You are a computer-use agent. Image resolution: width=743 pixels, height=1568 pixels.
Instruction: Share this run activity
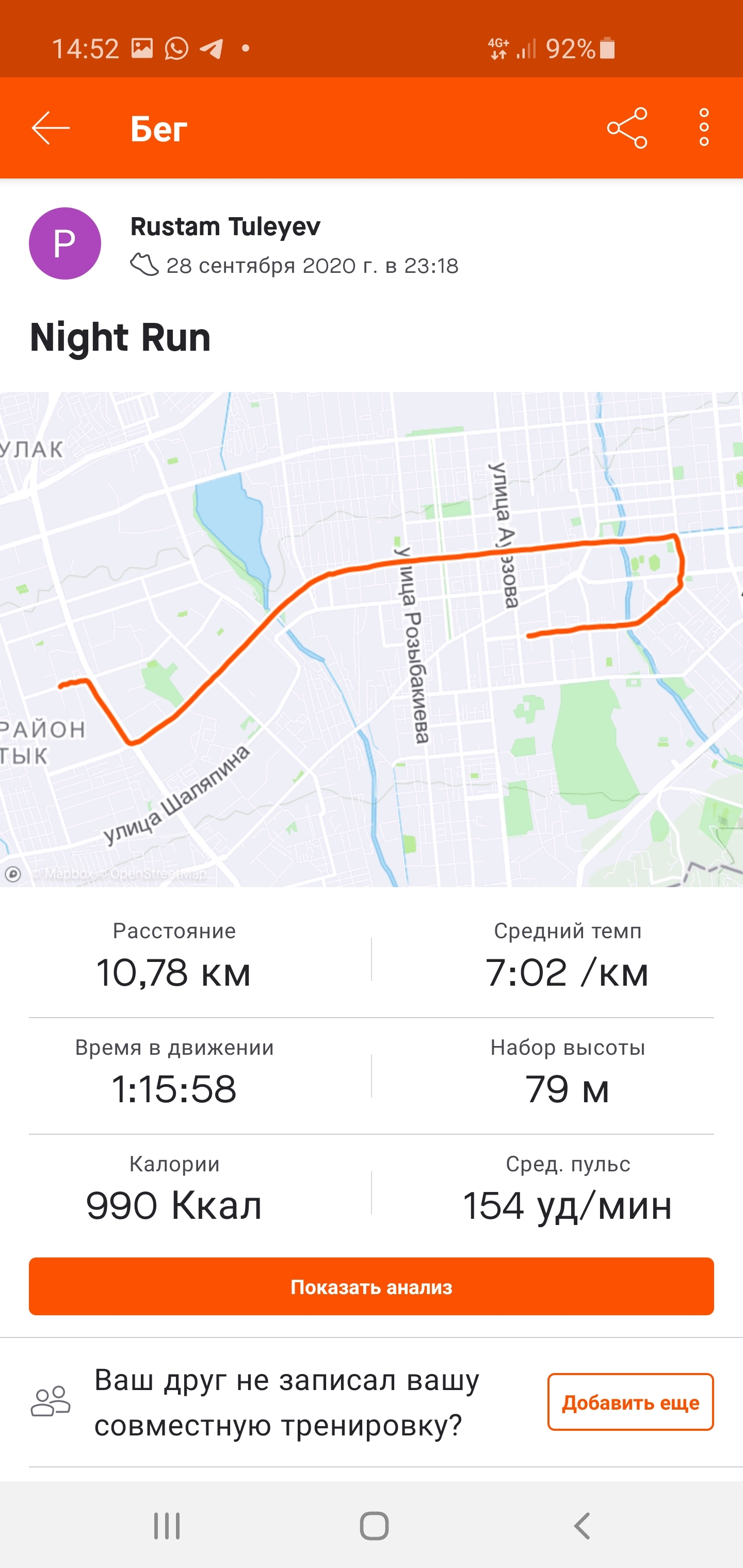[627, 128]
